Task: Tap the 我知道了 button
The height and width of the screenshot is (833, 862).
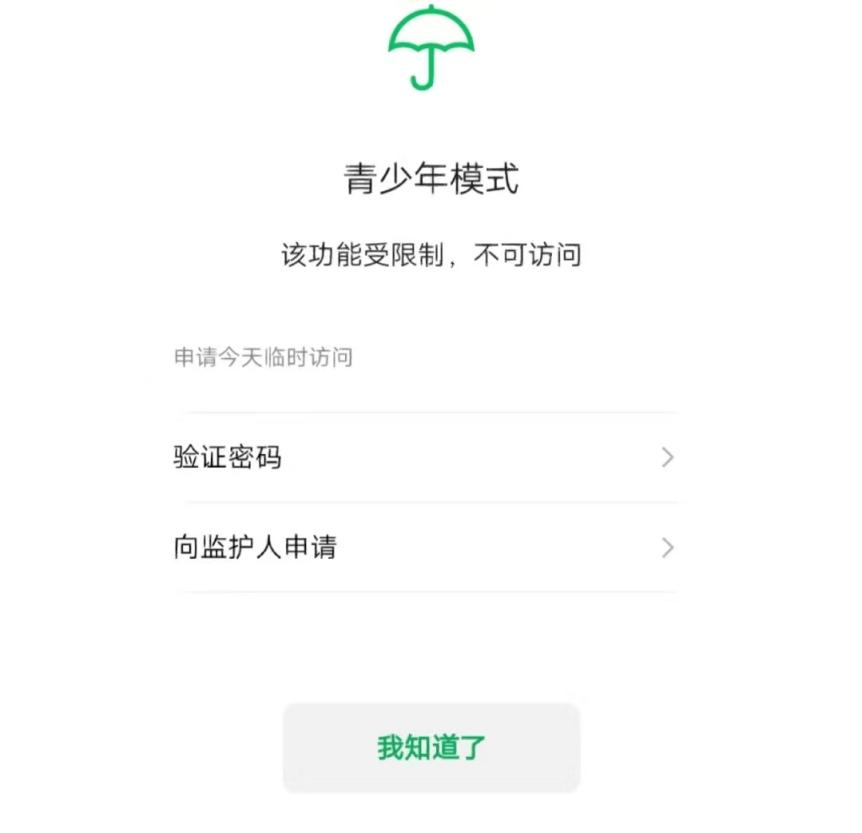Action: [x=431, y=748]
